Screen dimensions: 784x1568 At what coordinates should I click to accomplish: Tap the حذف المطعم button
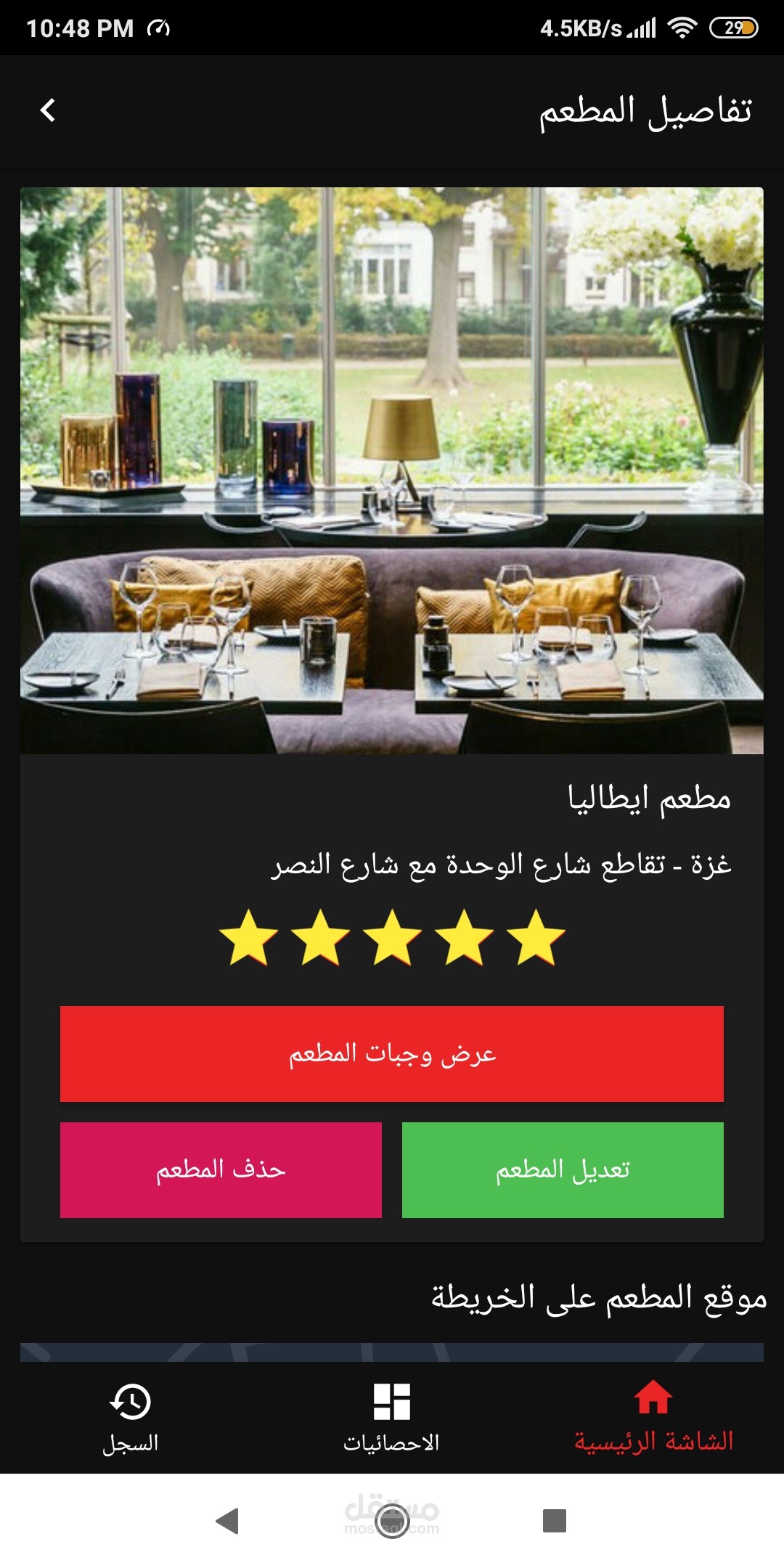point(221,1170)
